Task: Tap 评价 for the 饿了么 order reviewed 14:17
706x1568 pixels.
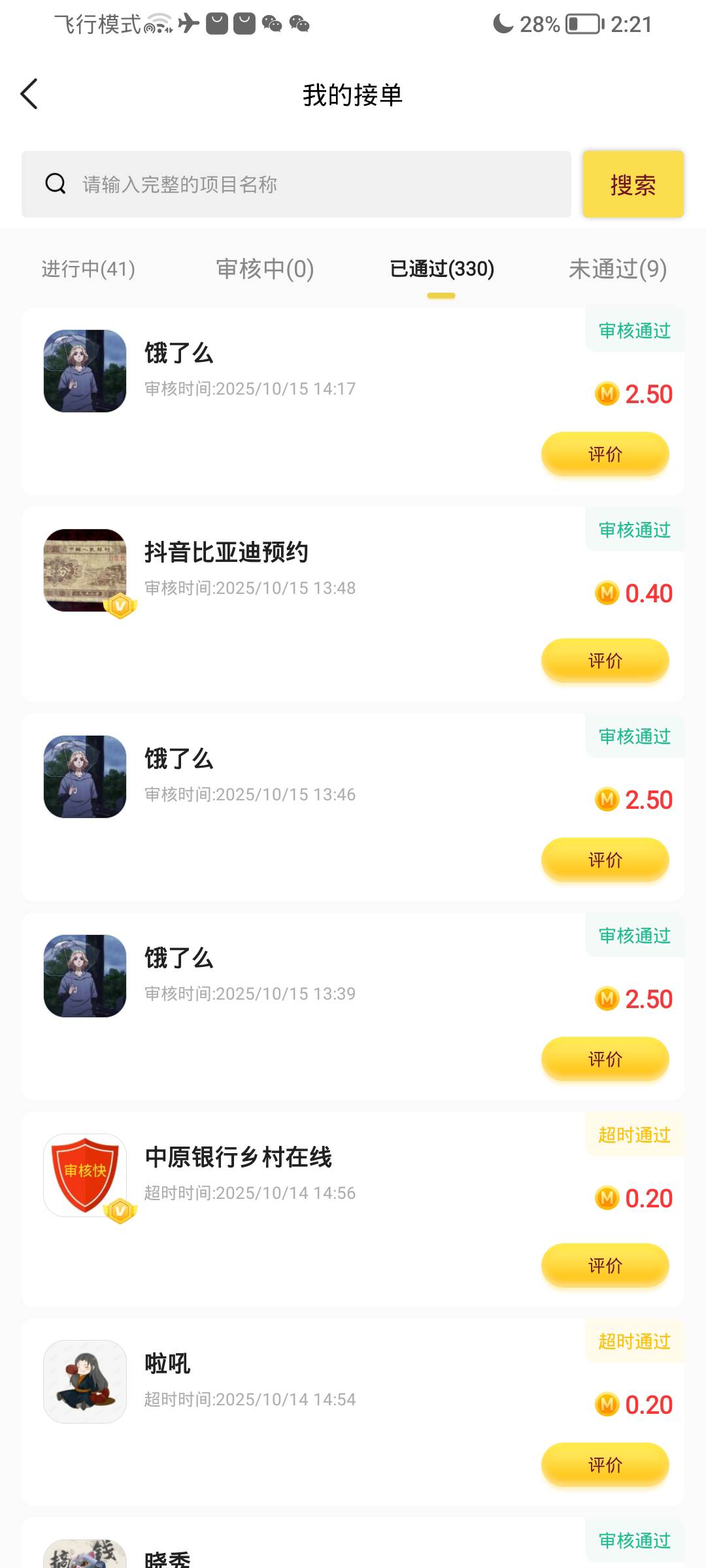Action: click(x=605, y=454)
